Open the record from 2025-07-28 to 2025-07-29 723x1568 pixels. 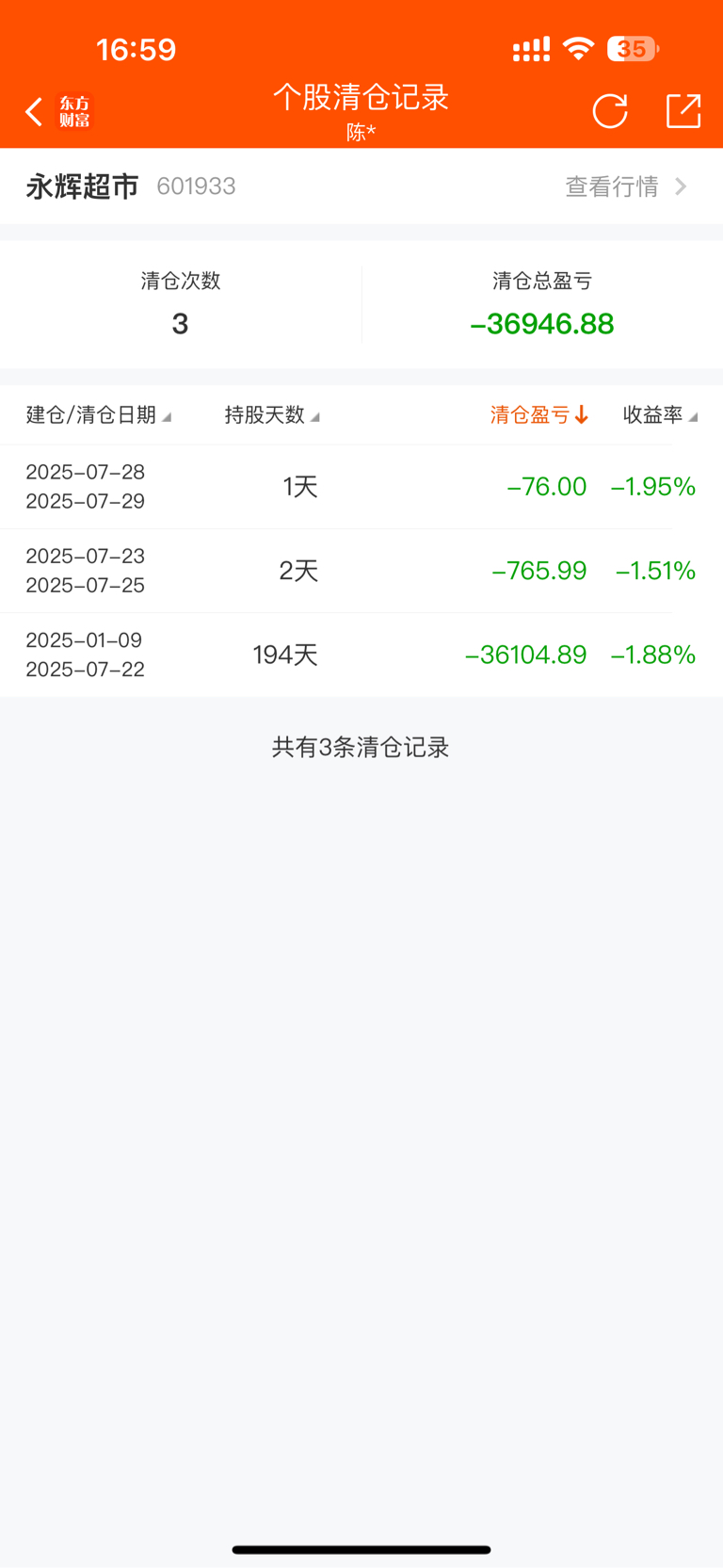click(361, 487)
